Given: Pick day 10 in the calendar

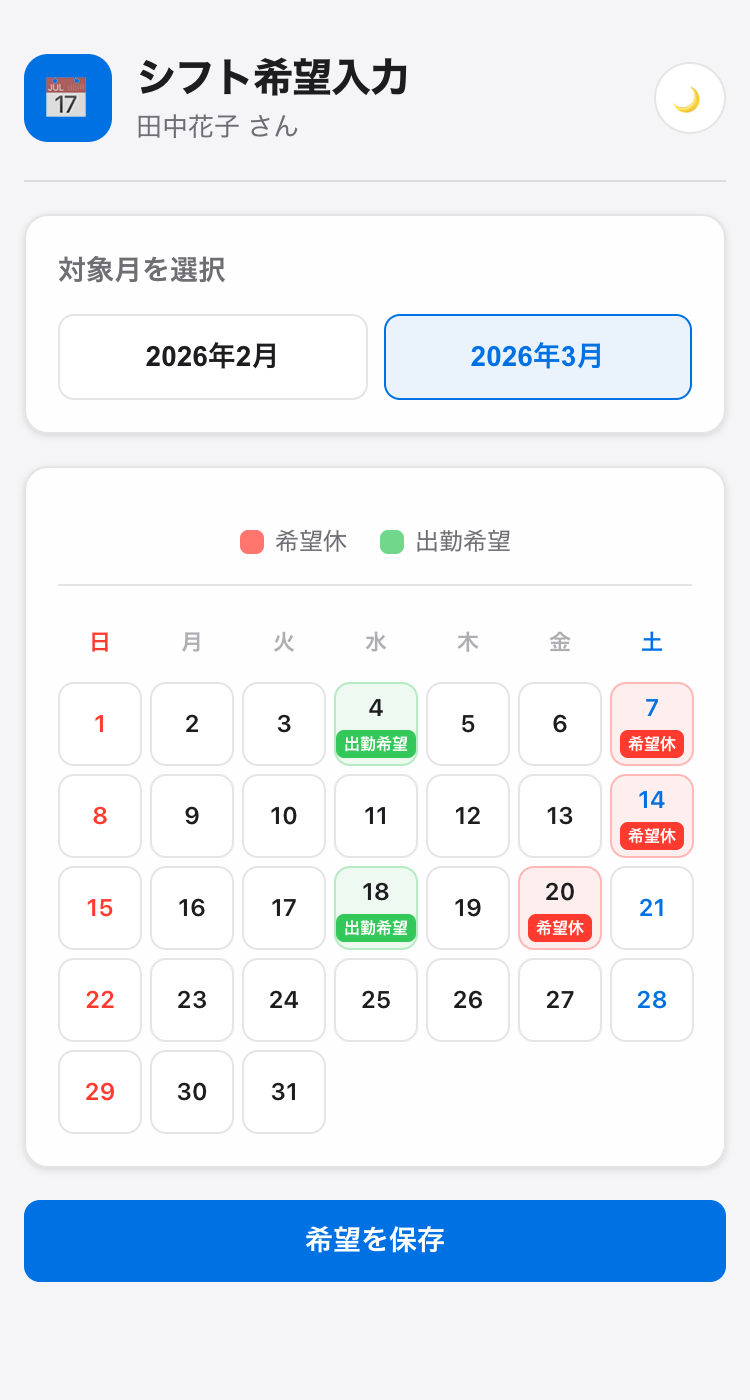Looking at the screenshot, I should click(284, 816).
